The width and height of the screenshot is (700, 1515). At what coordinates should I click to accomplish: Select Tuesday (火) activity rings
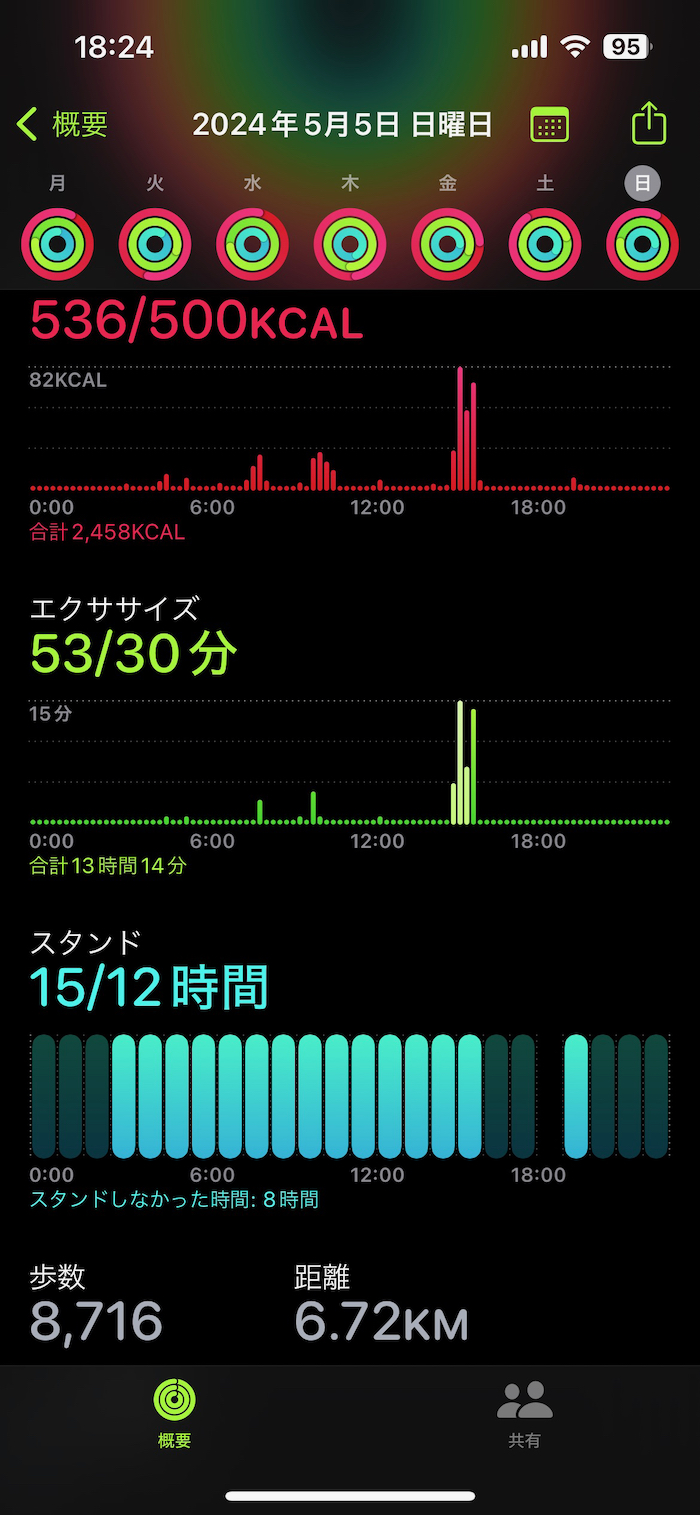(155, 244)
